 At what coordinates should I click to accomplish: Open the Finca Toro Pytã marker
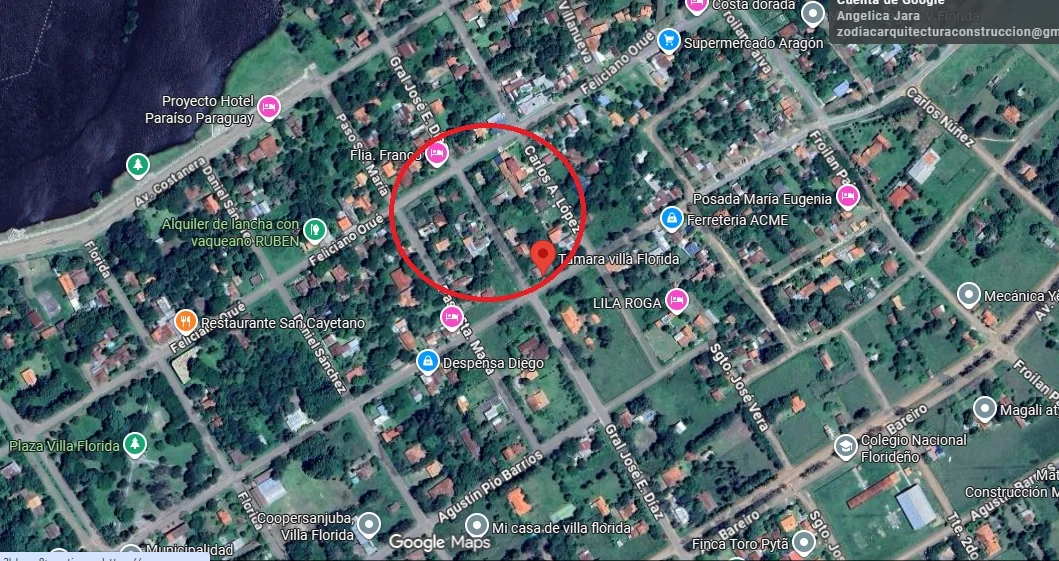pos(803,544)
